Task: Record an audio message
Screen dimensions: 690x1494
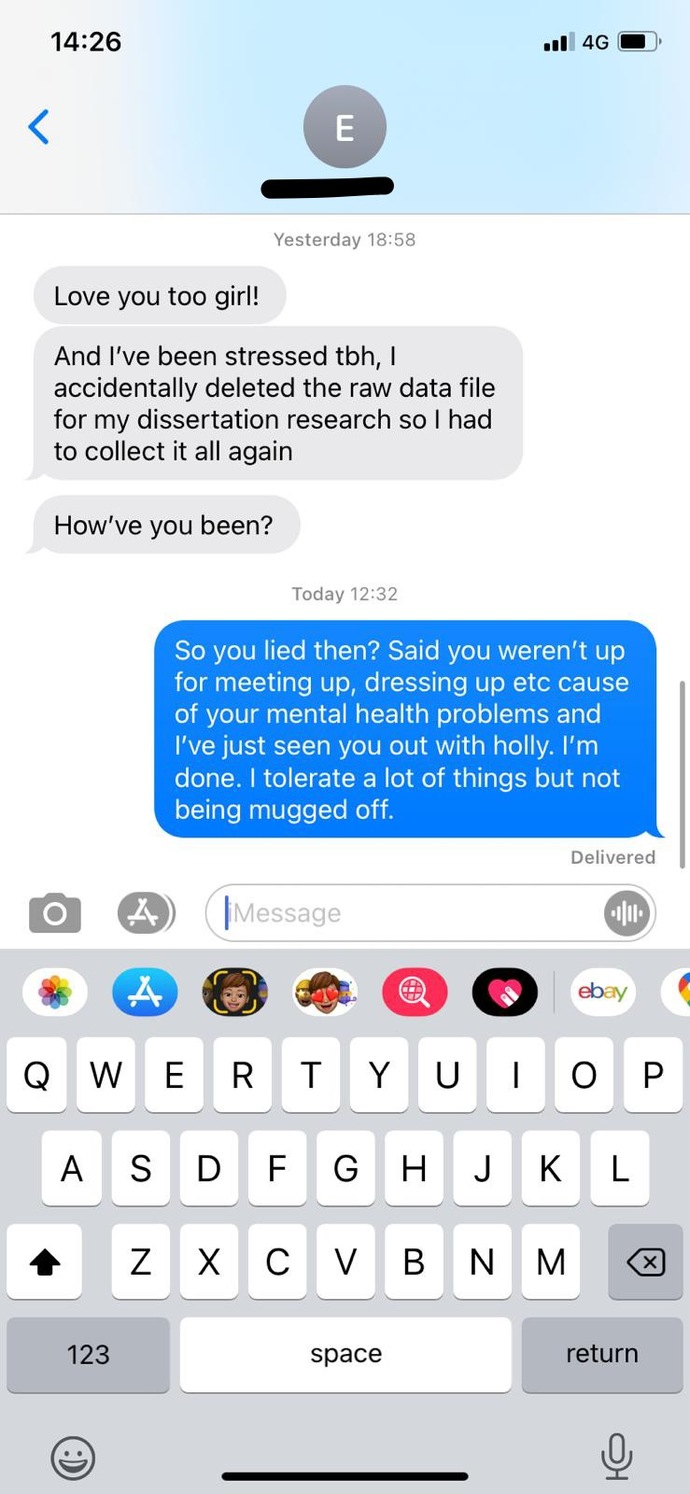Action: 627,913
